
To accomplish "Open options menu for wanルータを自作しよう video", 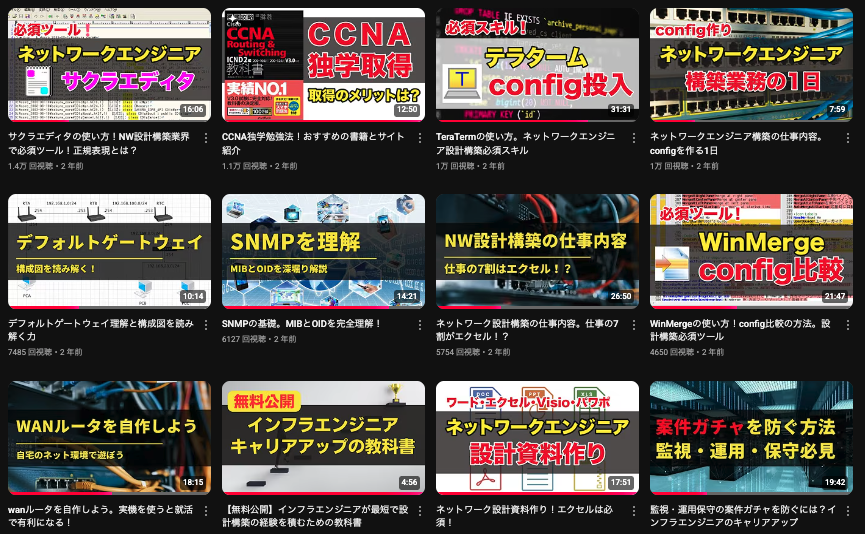I will (206, 510).
